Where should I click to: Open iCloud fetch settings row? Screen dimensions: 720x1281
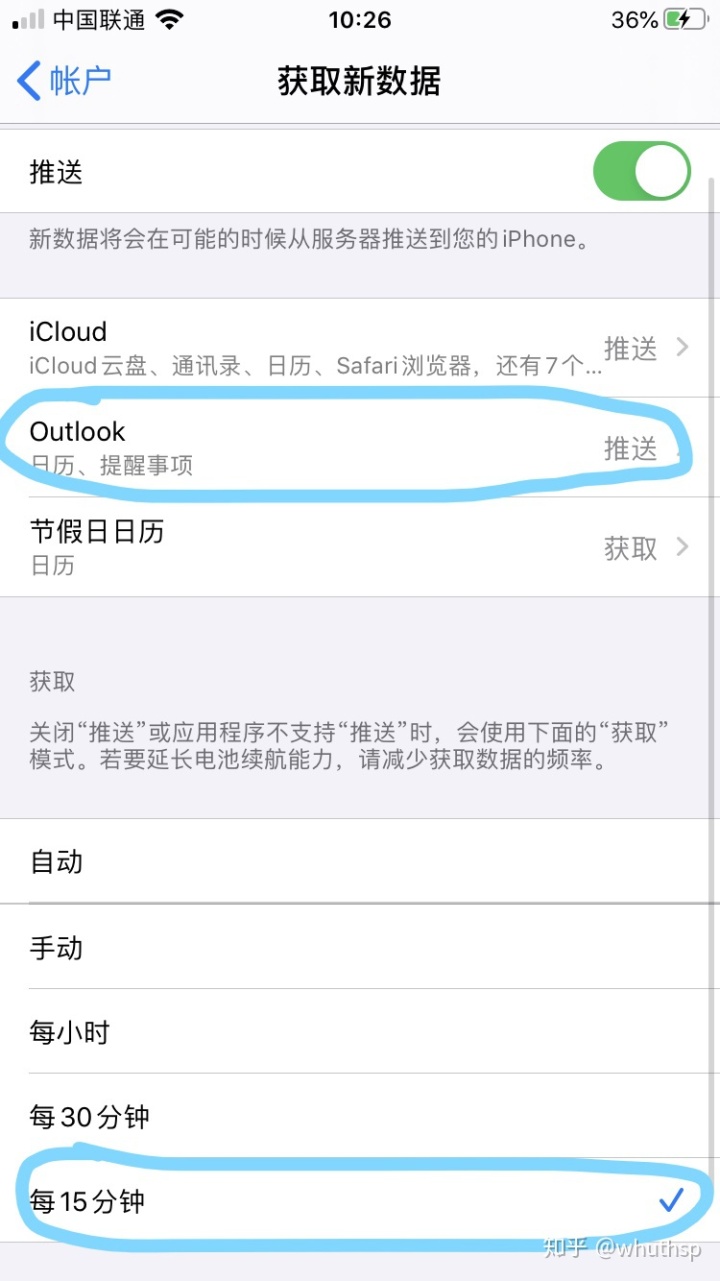[x=360, y=348]
